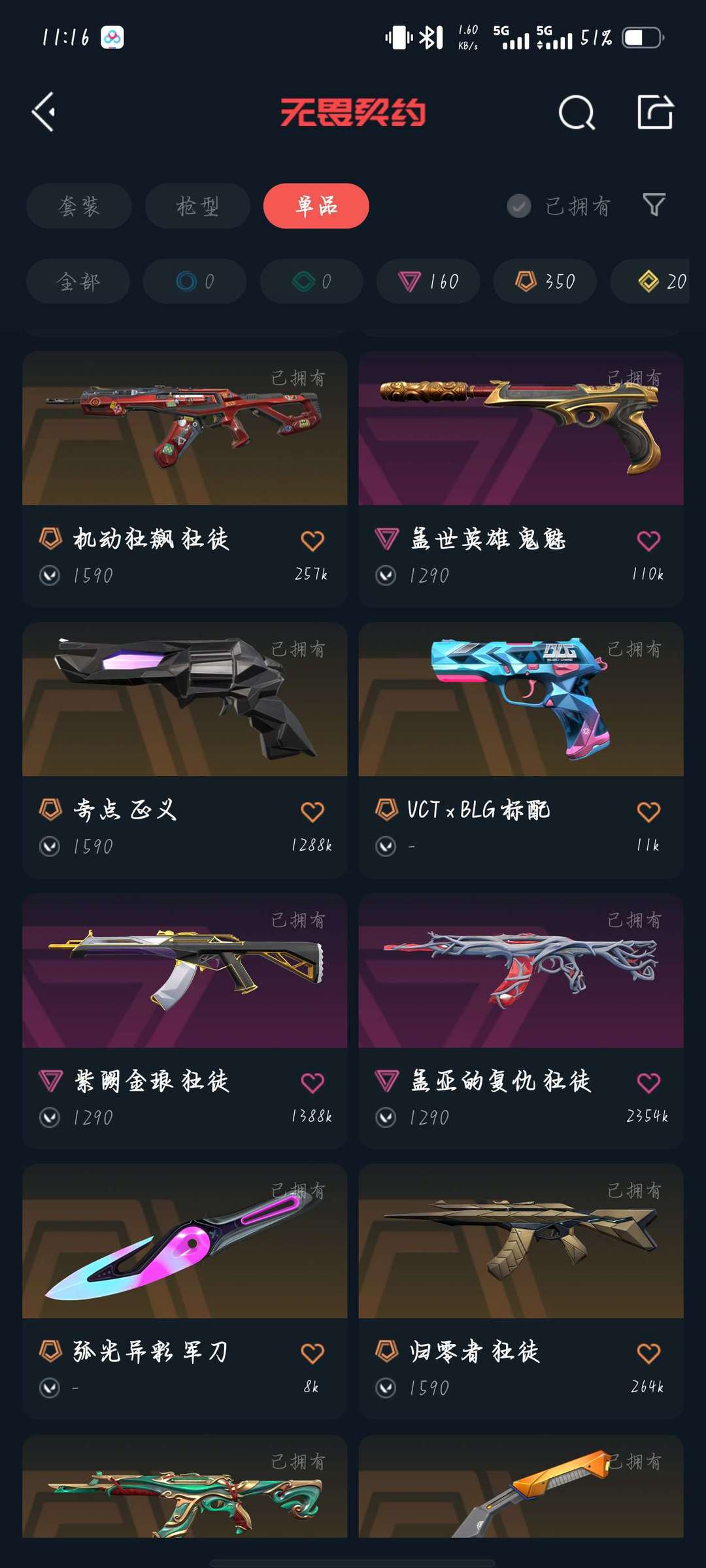
Task: Toggle the 已拥有 checkbox
Action: point(519,206)
